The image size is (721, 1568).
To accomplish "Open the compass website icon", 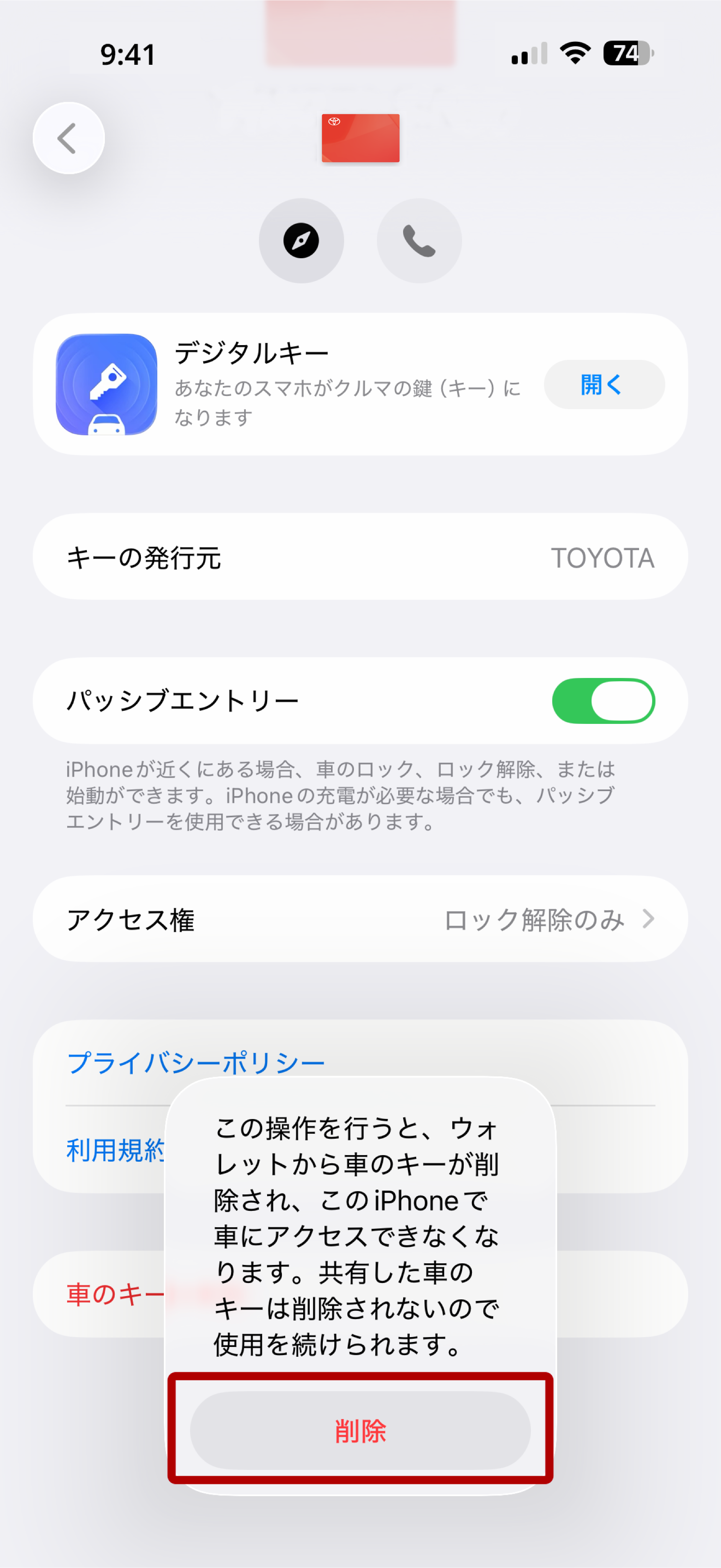I will coord(301,240).
